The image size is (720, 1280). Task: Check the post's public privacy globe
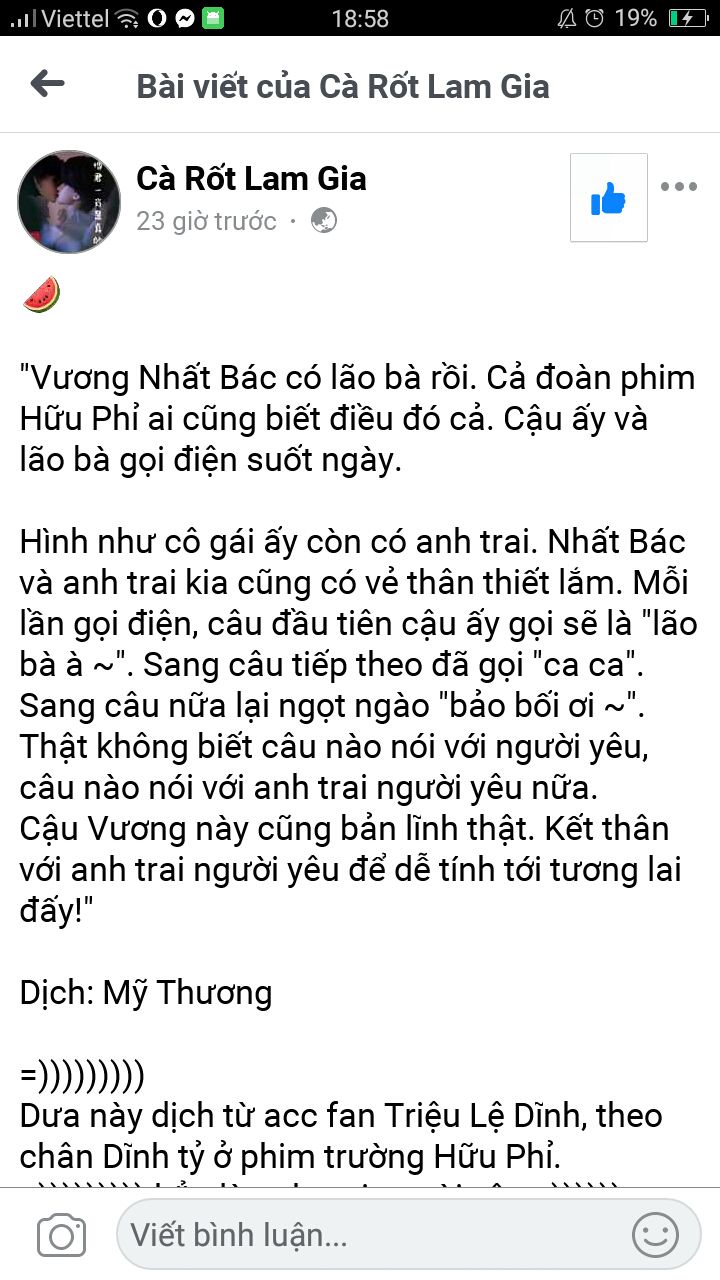324,220
